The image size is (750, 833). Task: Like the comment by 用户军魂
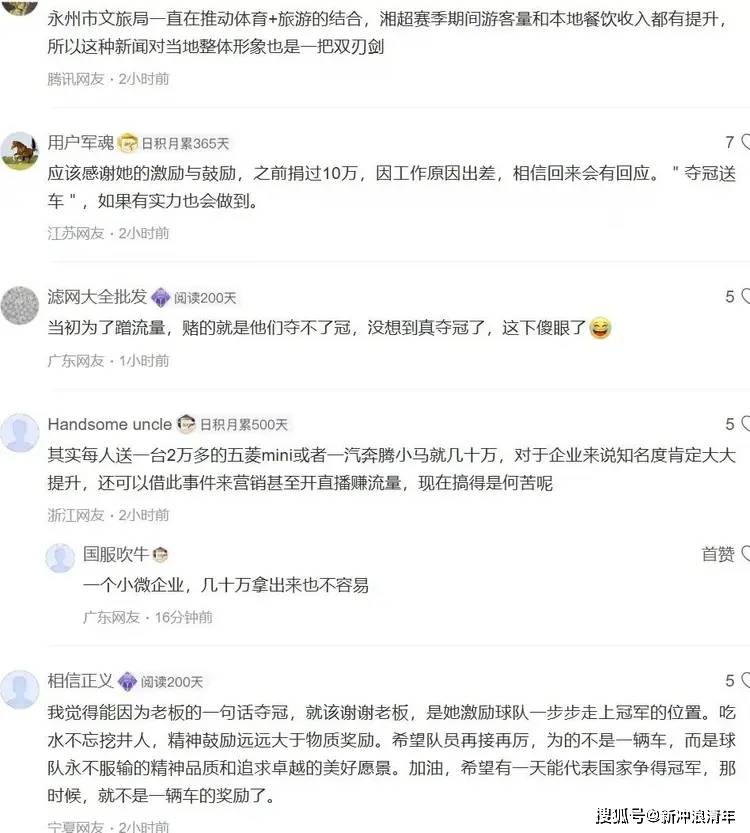tap(739, 143)
